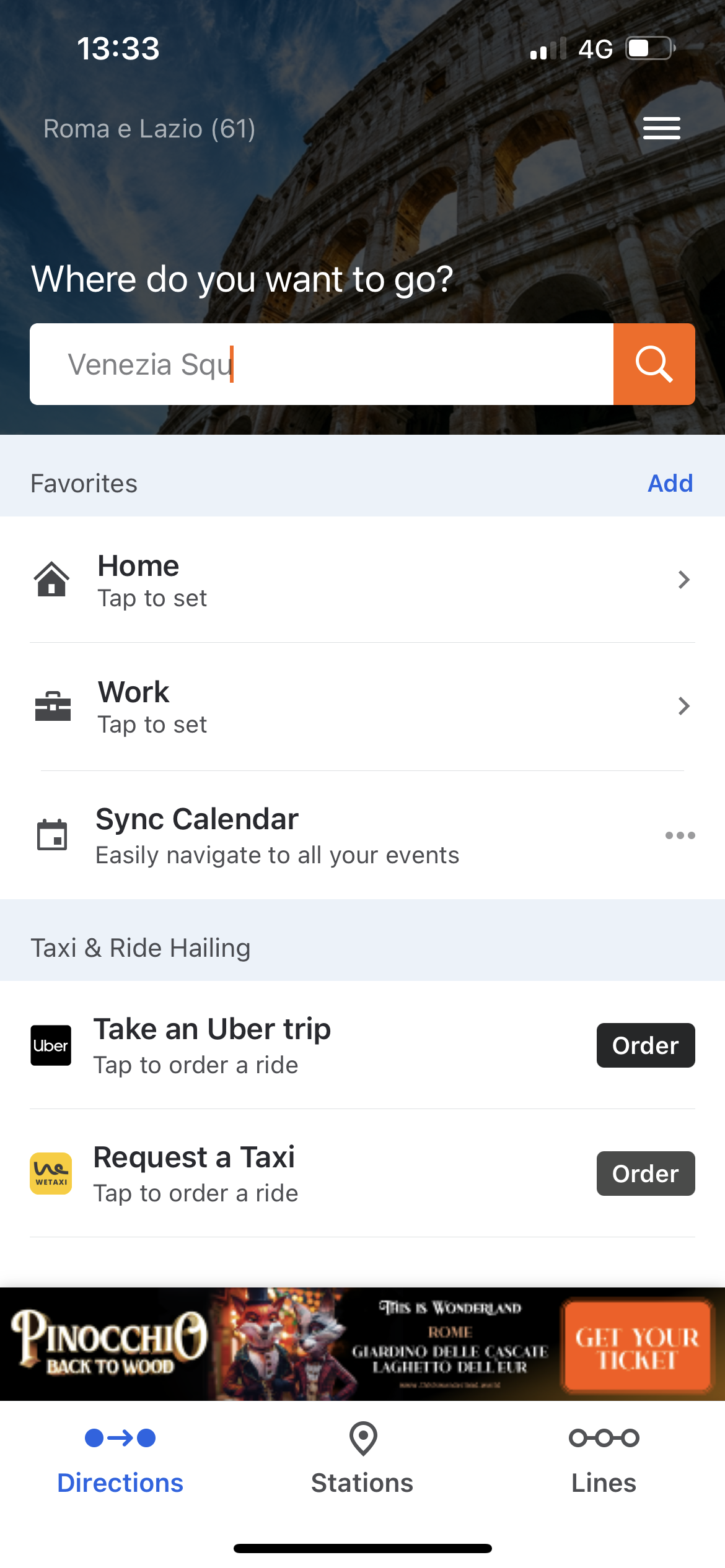Tap Add to create a new favorite
Image resolution: width=725 pixels, height=1568 pixels.
pos(670,483)
